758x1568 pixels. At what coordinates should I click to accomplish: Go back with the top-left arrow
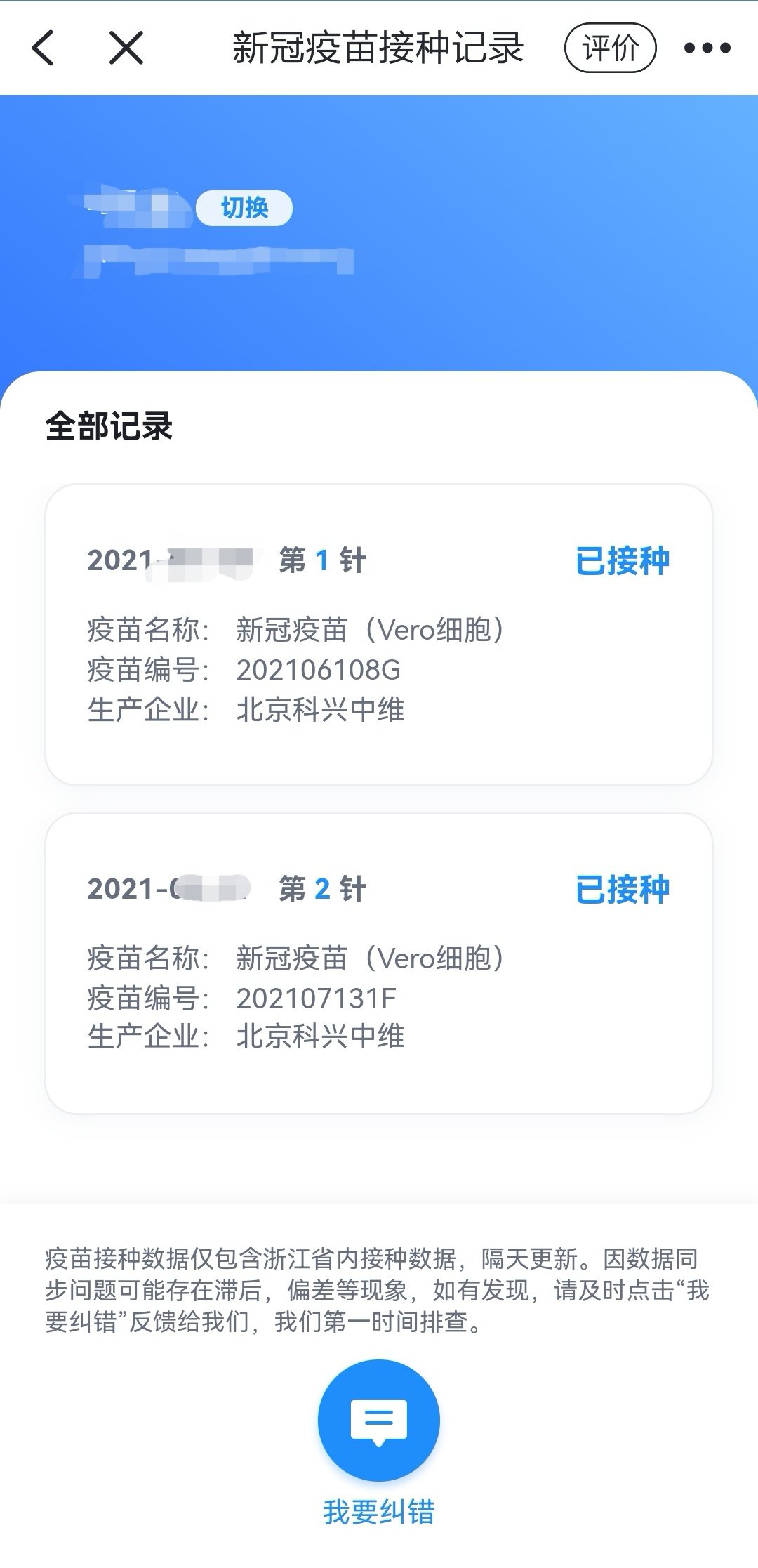coord(44,48)
